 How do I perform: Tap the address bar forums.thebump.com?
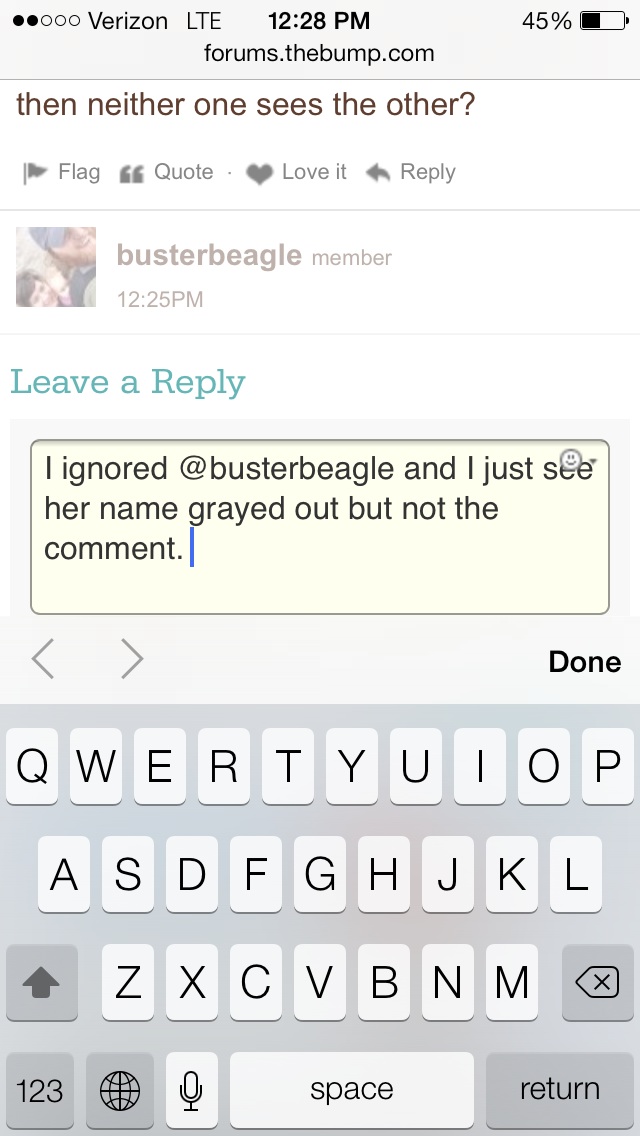pos(319,53)
